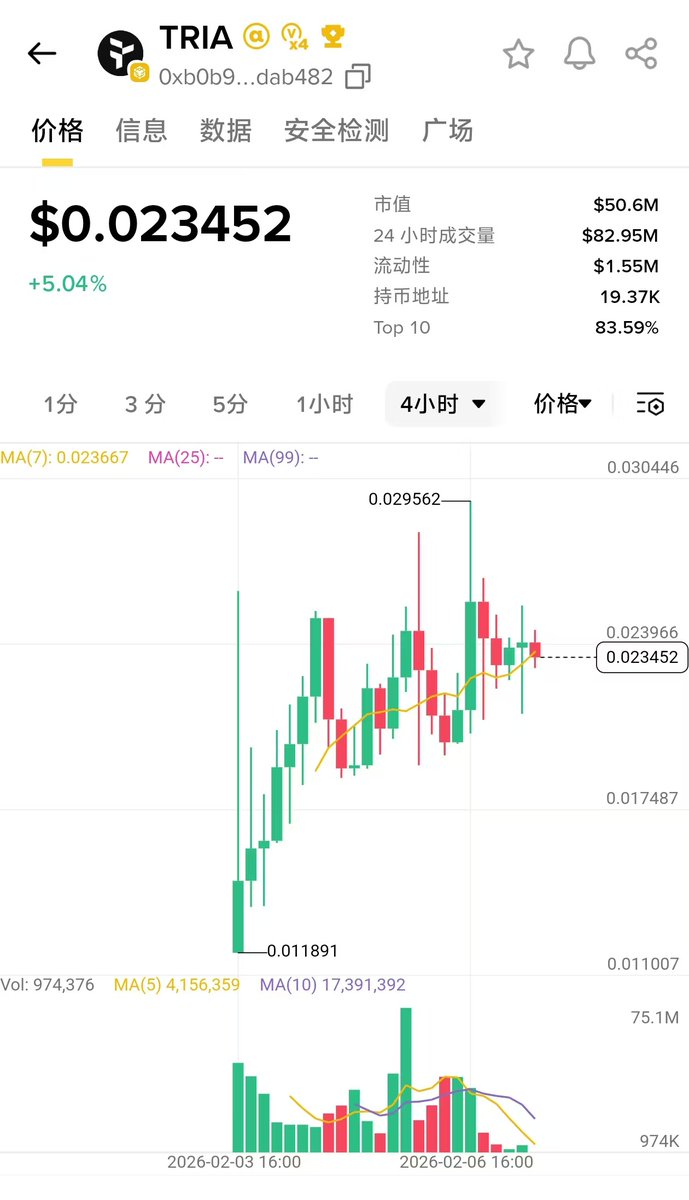This screenshot has height=1200, width=689.
Task: Select the 1小时 chart interval
Action: click(x=324, y=404)
